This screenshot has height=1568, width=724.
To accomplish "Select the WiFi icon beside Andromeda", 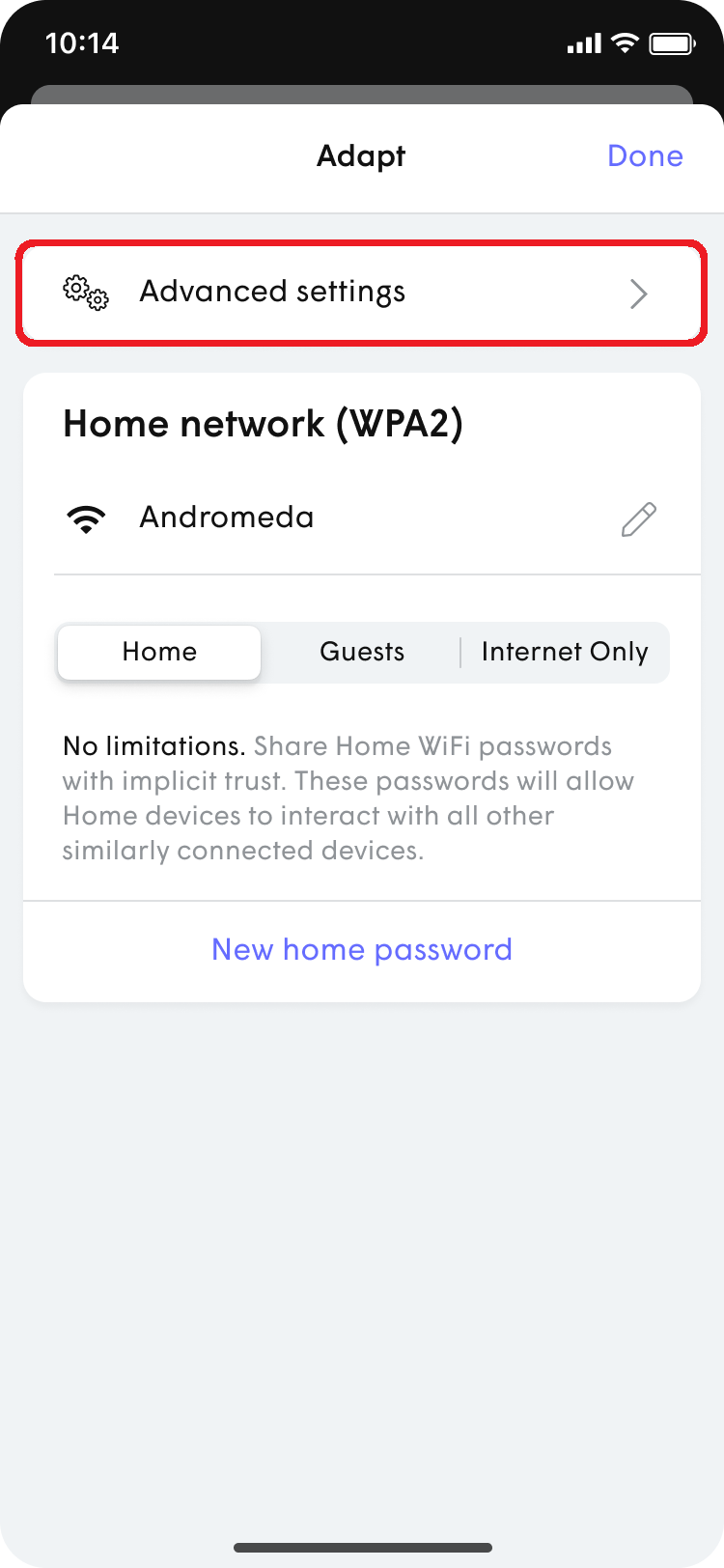I will click(86, 518).
